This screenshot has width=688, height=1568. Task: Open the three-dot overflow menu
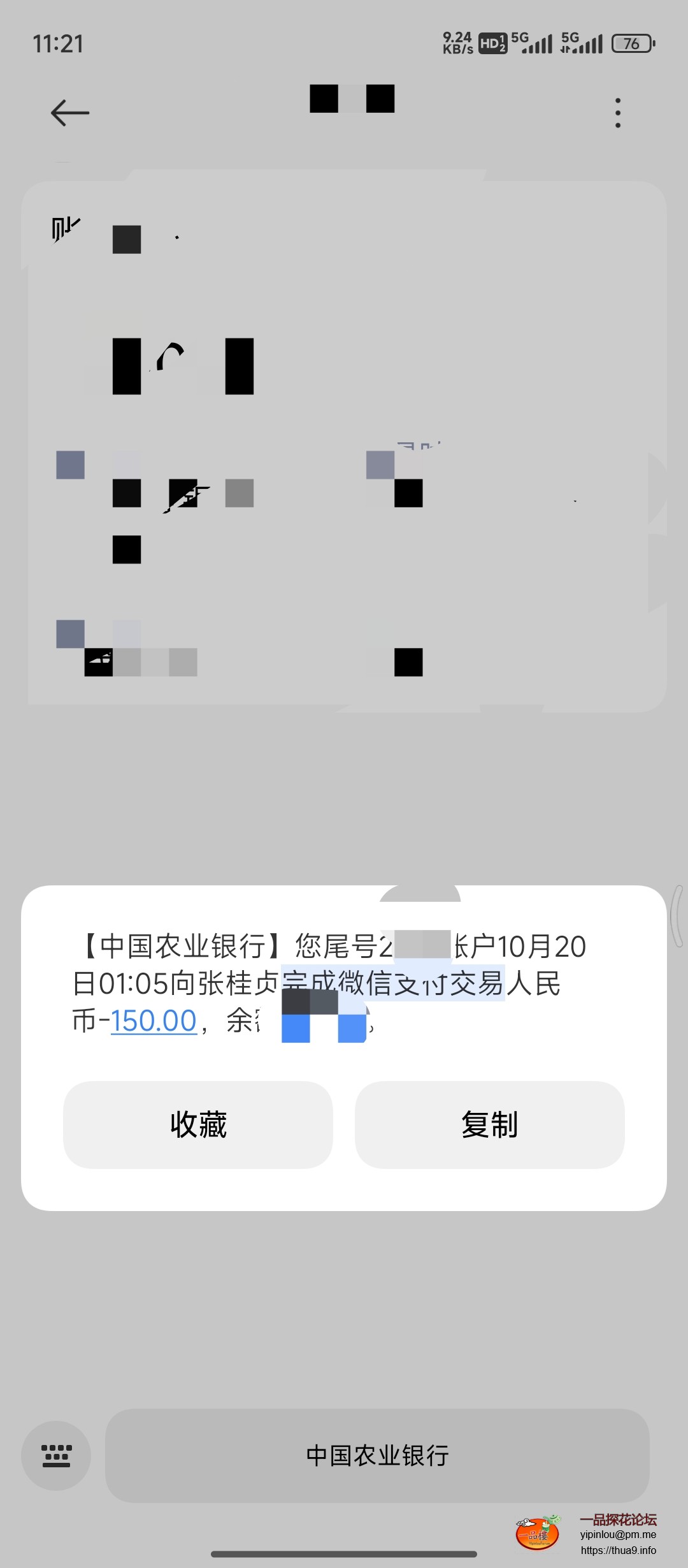point(617,113)
